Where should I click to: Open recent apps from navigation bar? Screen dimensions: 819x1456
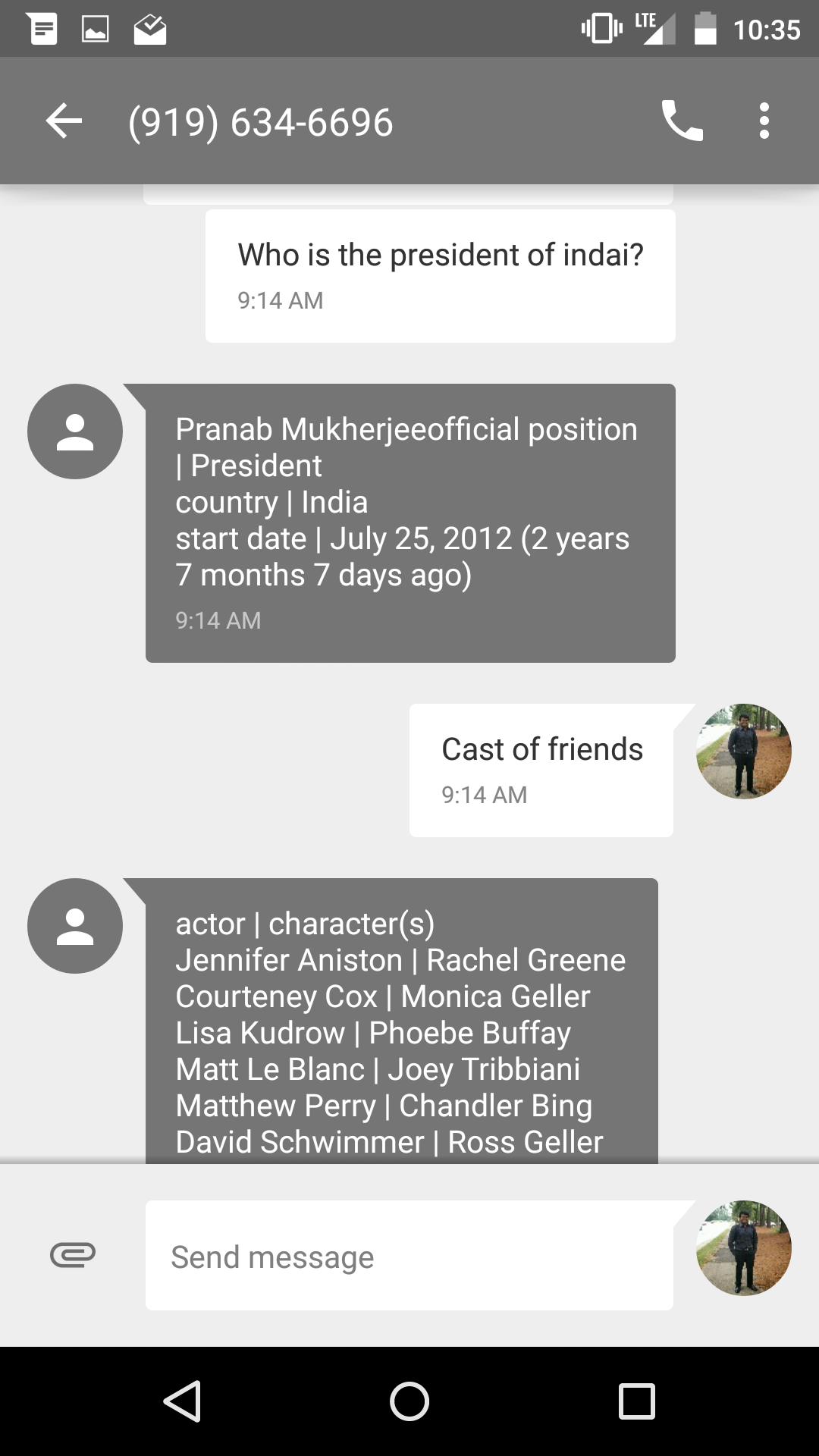click(636, 1401)
